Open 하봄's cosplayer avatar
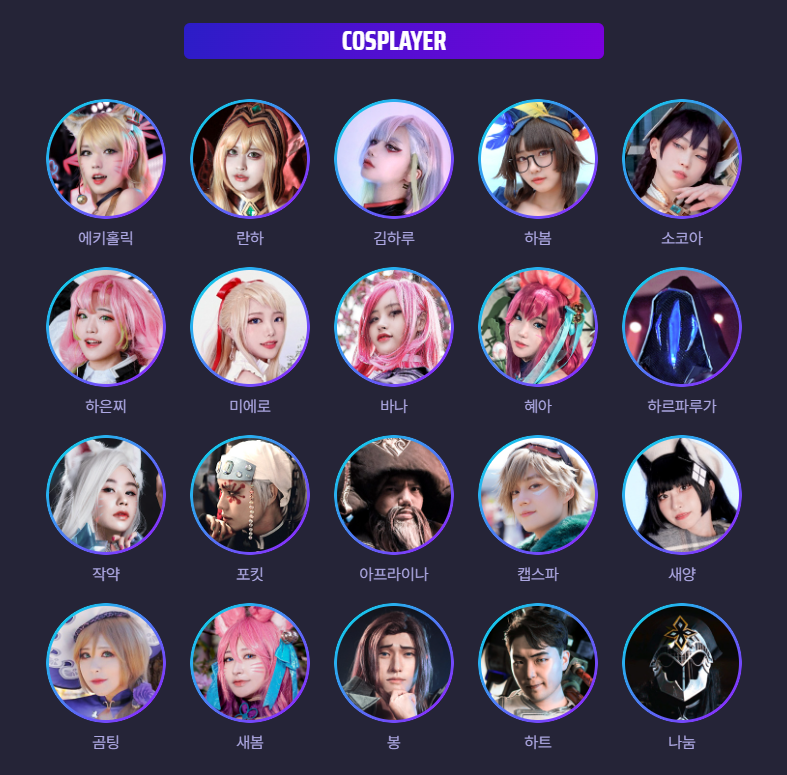 [538, 158]
